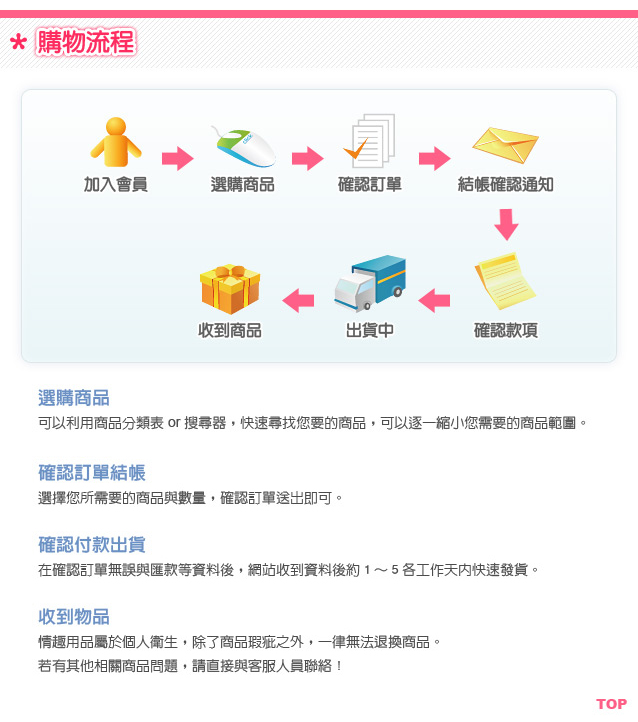Tap the TOP link to return up
This screenshot has height=722, width=638.
pos(611,704)
